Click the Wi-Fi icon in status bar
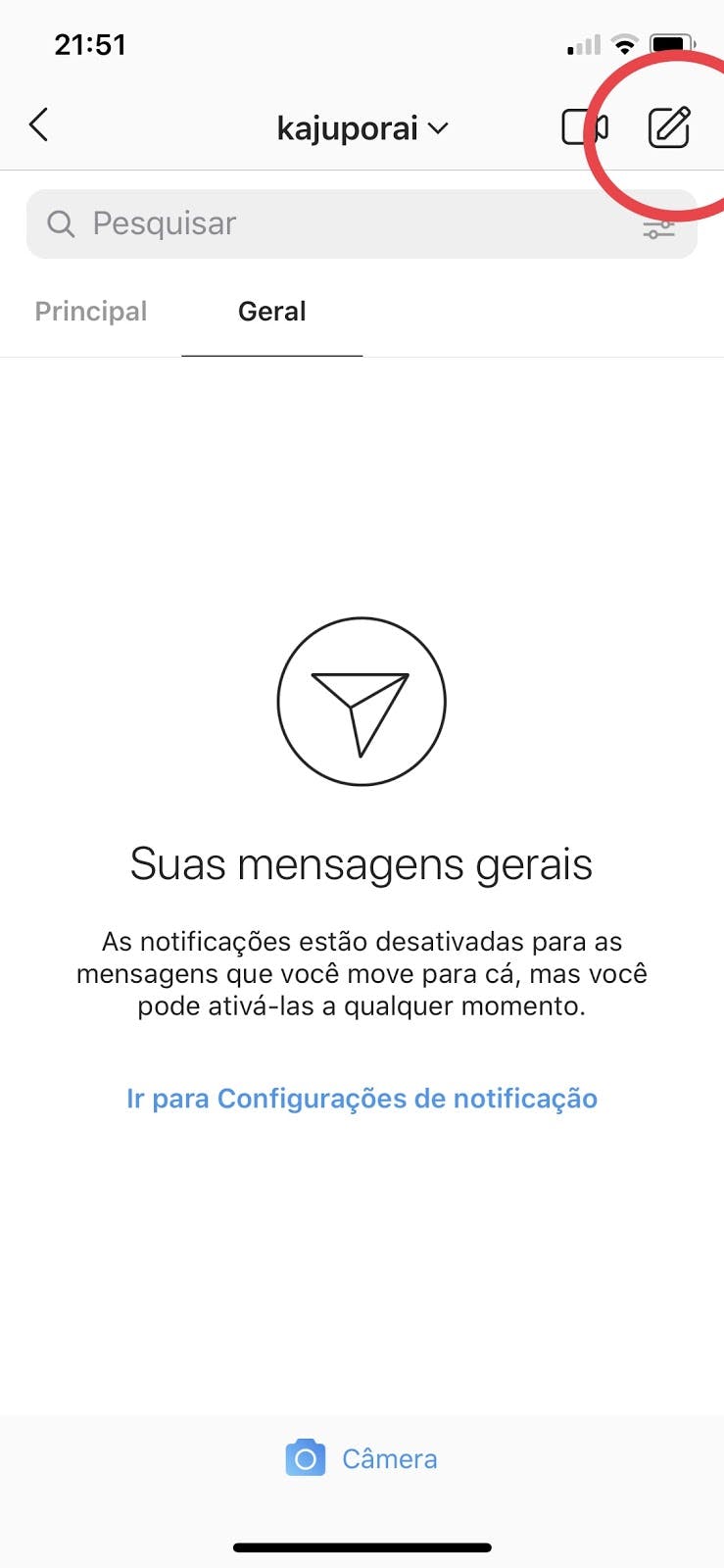This screenshot has width=724, height=1568. 621,43
